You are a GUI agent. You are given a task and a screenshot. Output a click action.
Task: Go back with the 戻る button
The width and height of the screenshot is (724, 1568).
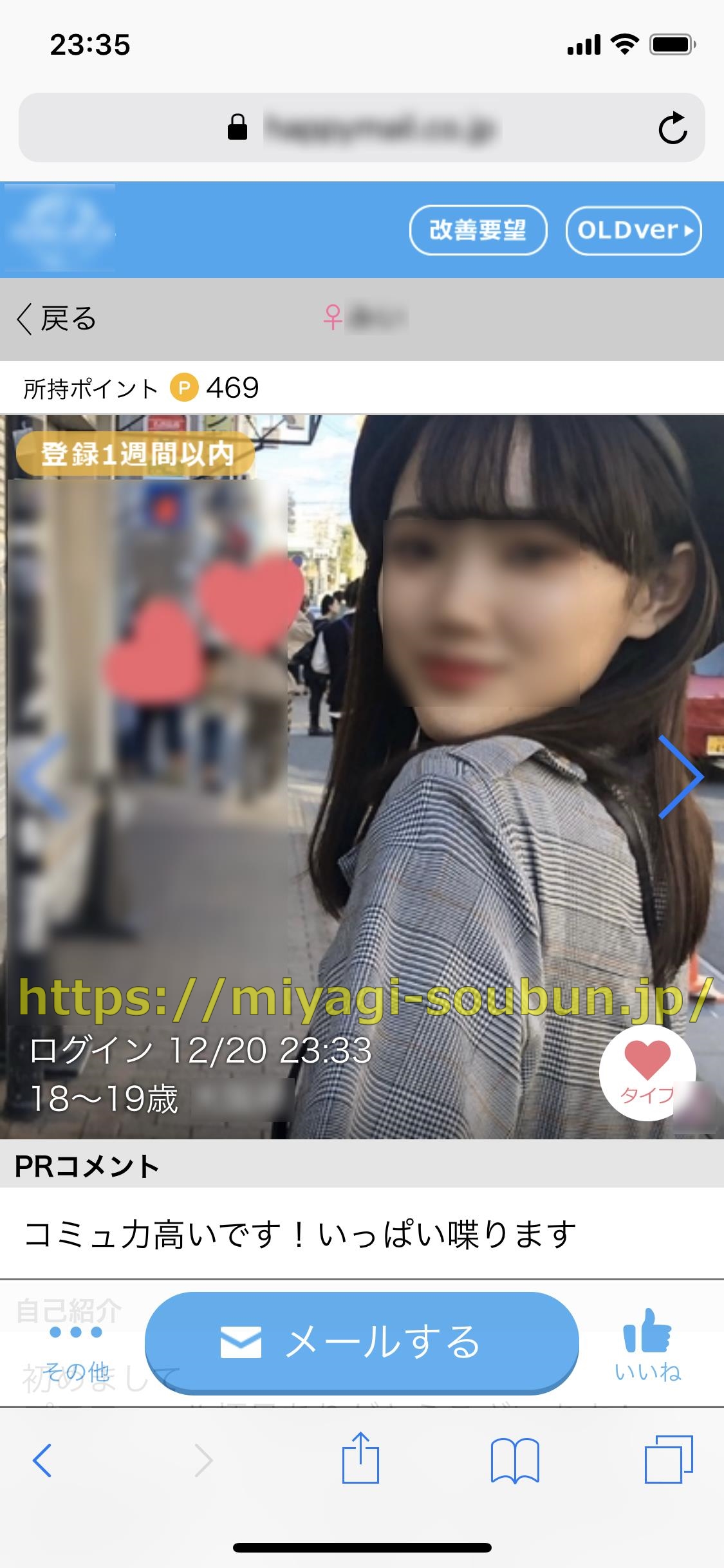57,319
